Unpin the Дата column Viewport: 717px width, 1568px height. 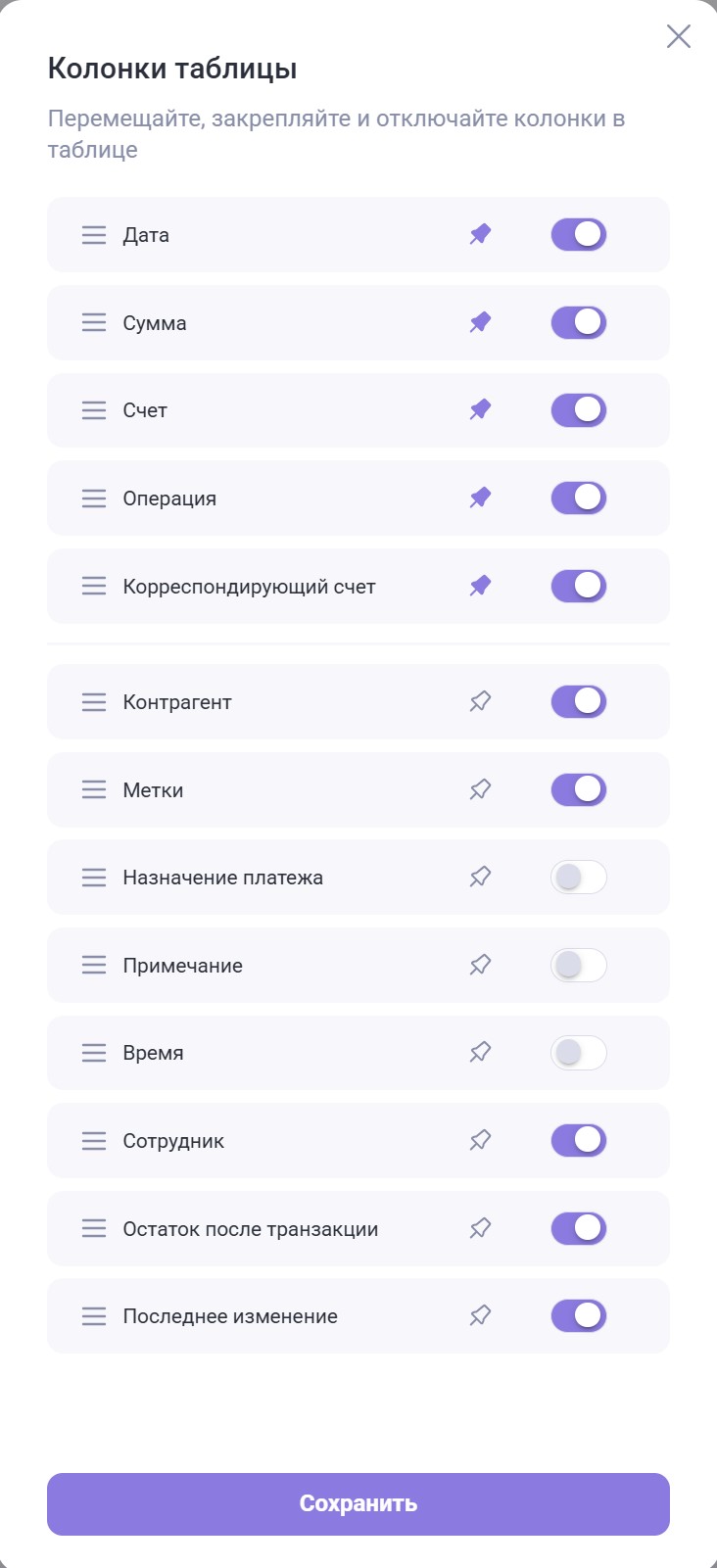coord(480,235)
